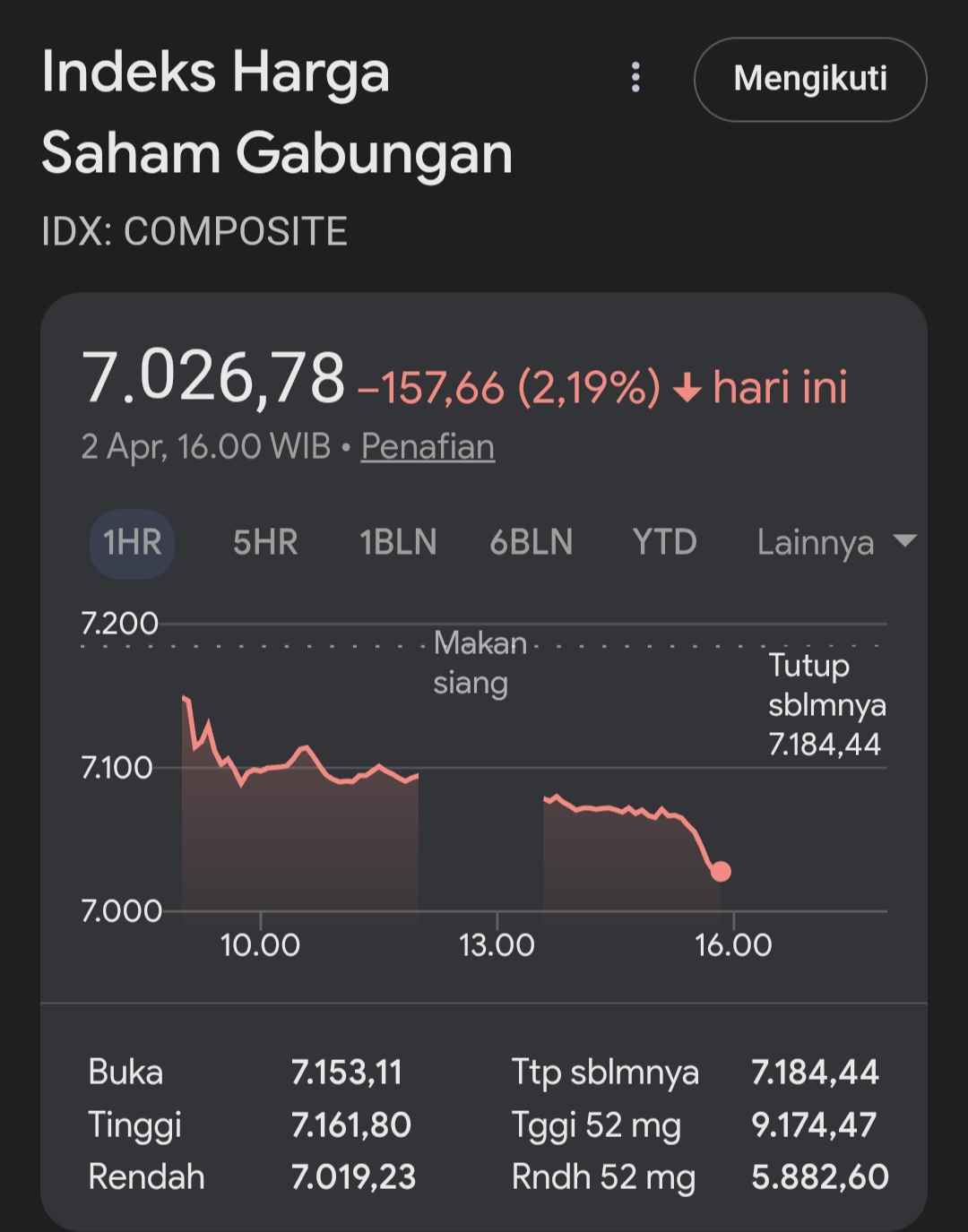
Task: Open the Penafian disclaimer link
Action: [x=427, y=446]
